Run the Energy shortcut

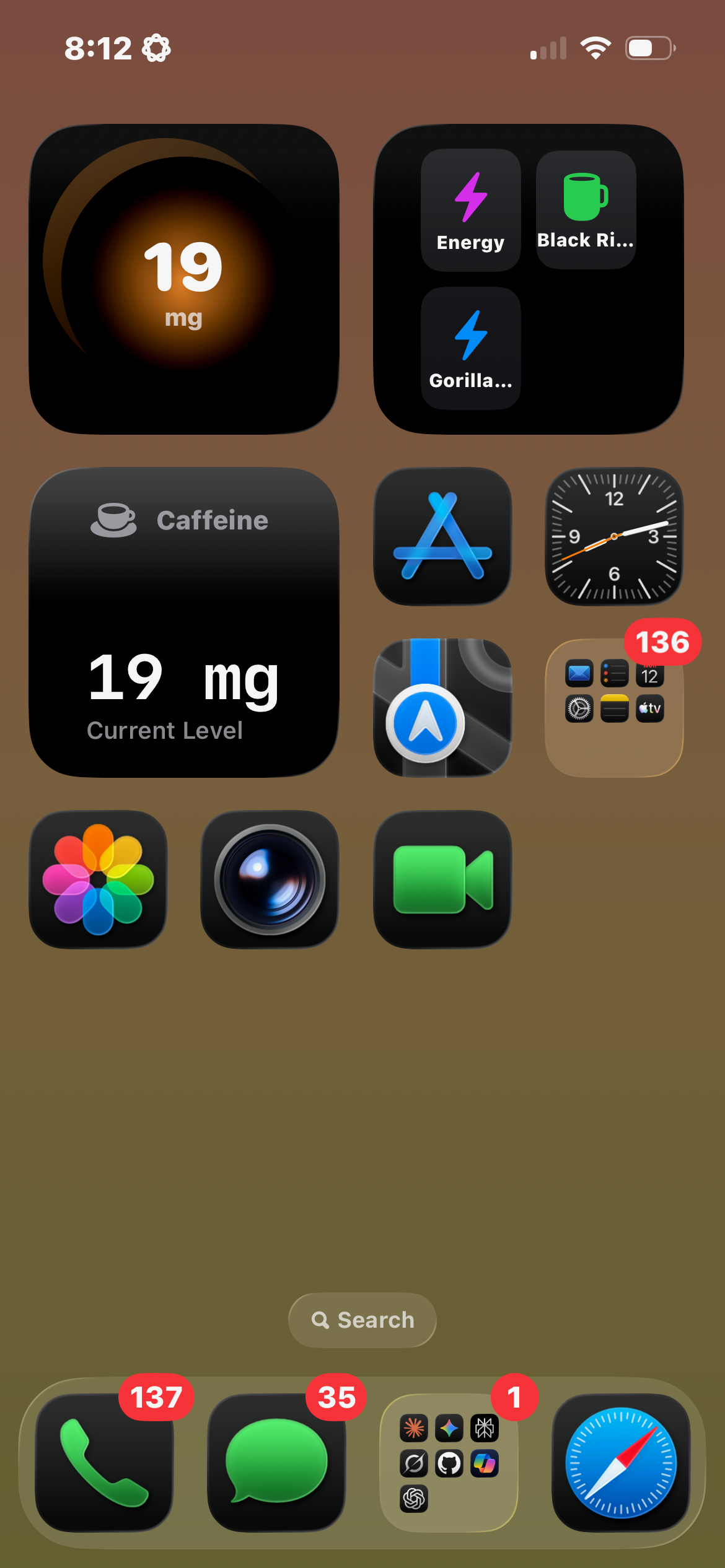[470, 211]
